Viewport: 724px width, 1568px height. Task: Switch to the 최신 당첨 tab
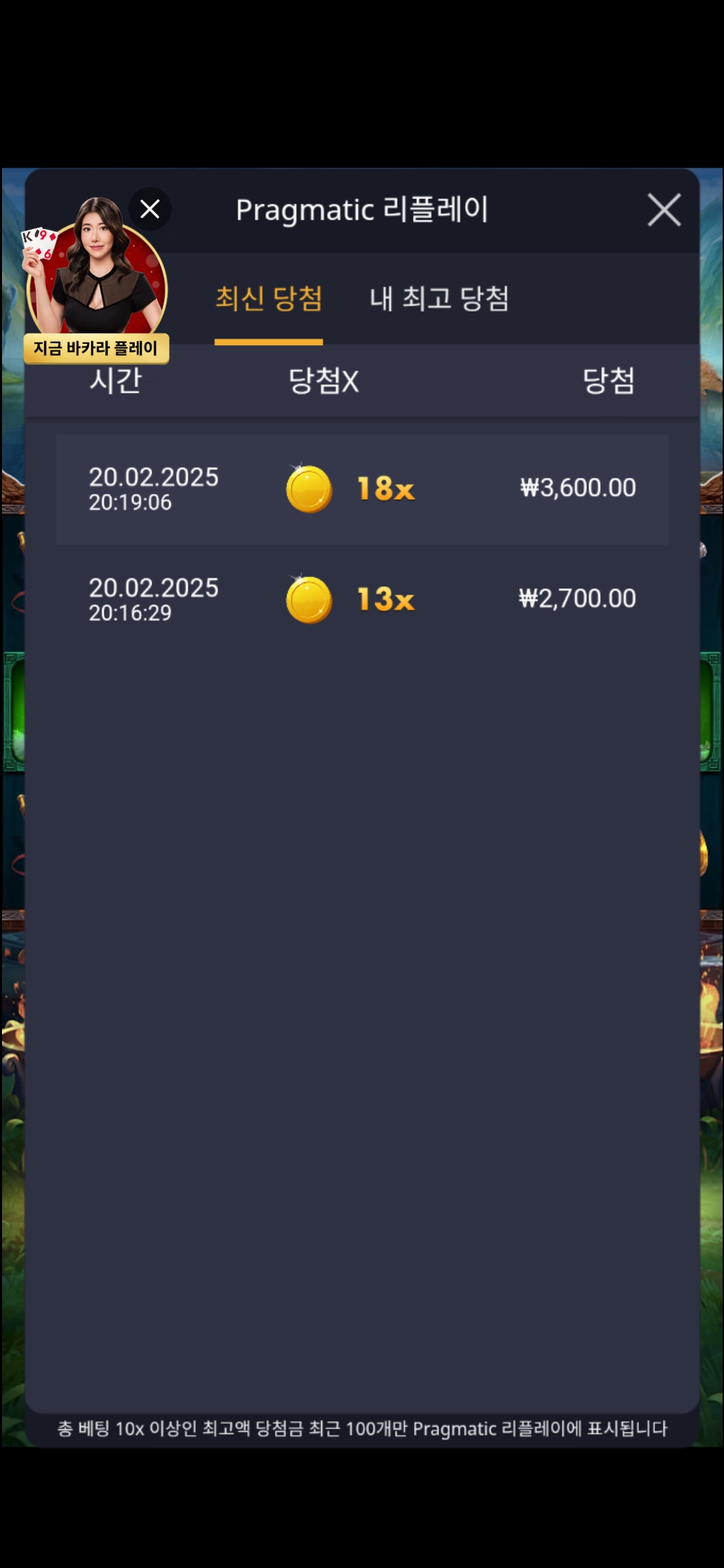269,298
